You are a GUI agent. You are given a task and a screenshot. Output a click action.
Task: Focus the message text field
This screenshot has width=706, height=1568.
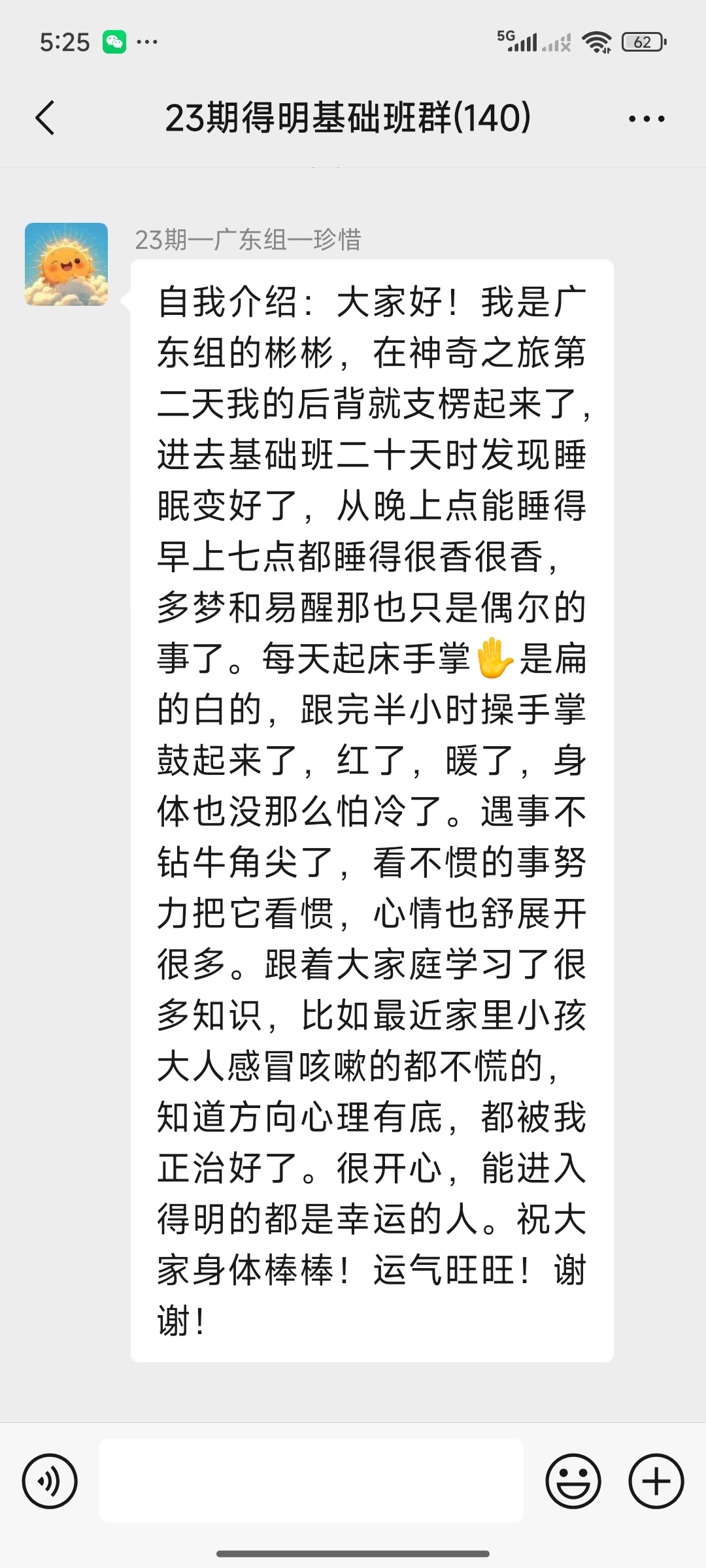[311, 1481]
